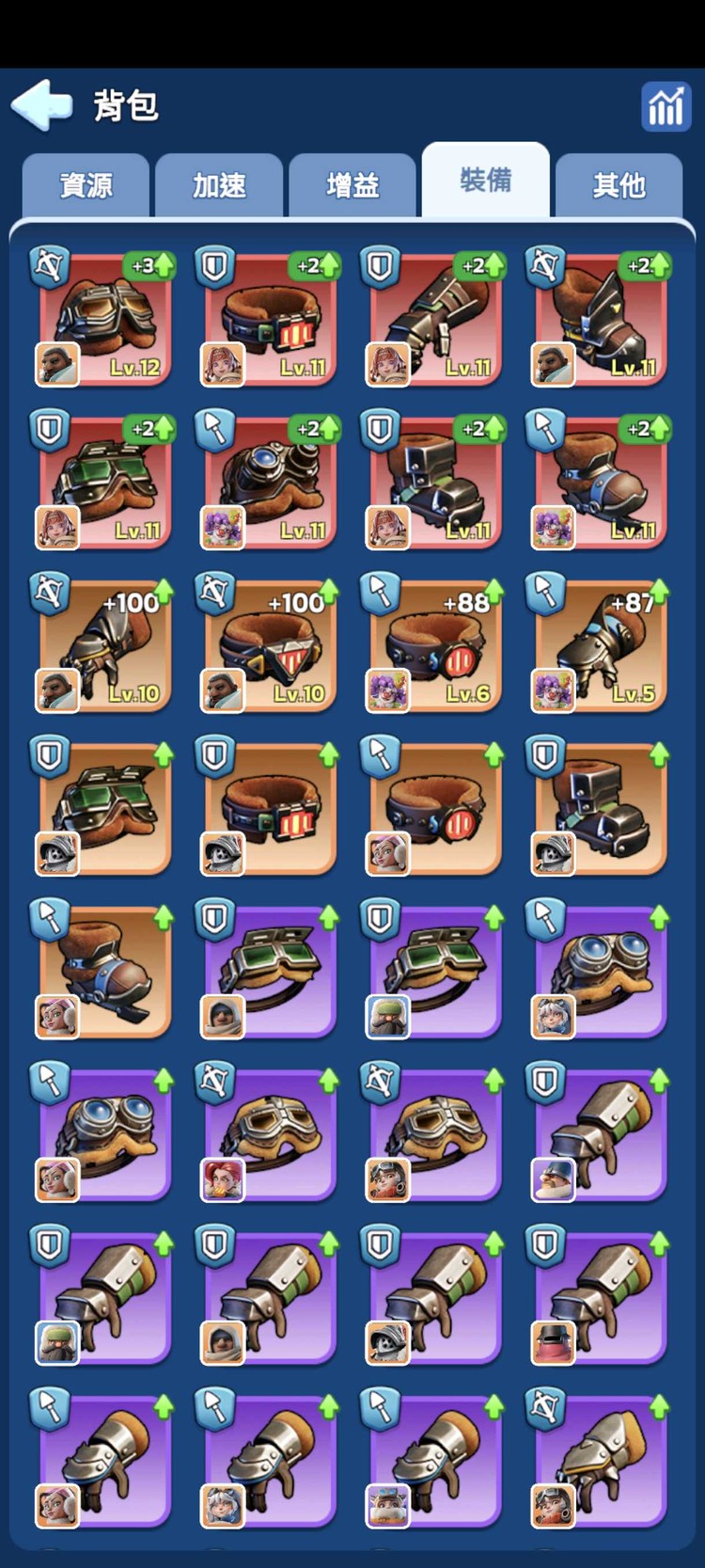Switch to the 加速 tab

219,185
